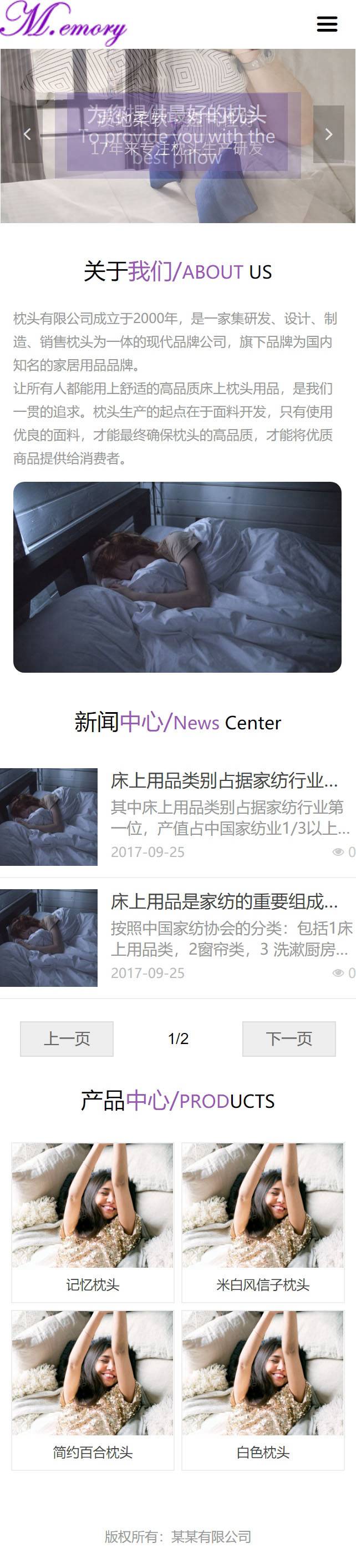Advance to the next banner slide

coord(329,134)
